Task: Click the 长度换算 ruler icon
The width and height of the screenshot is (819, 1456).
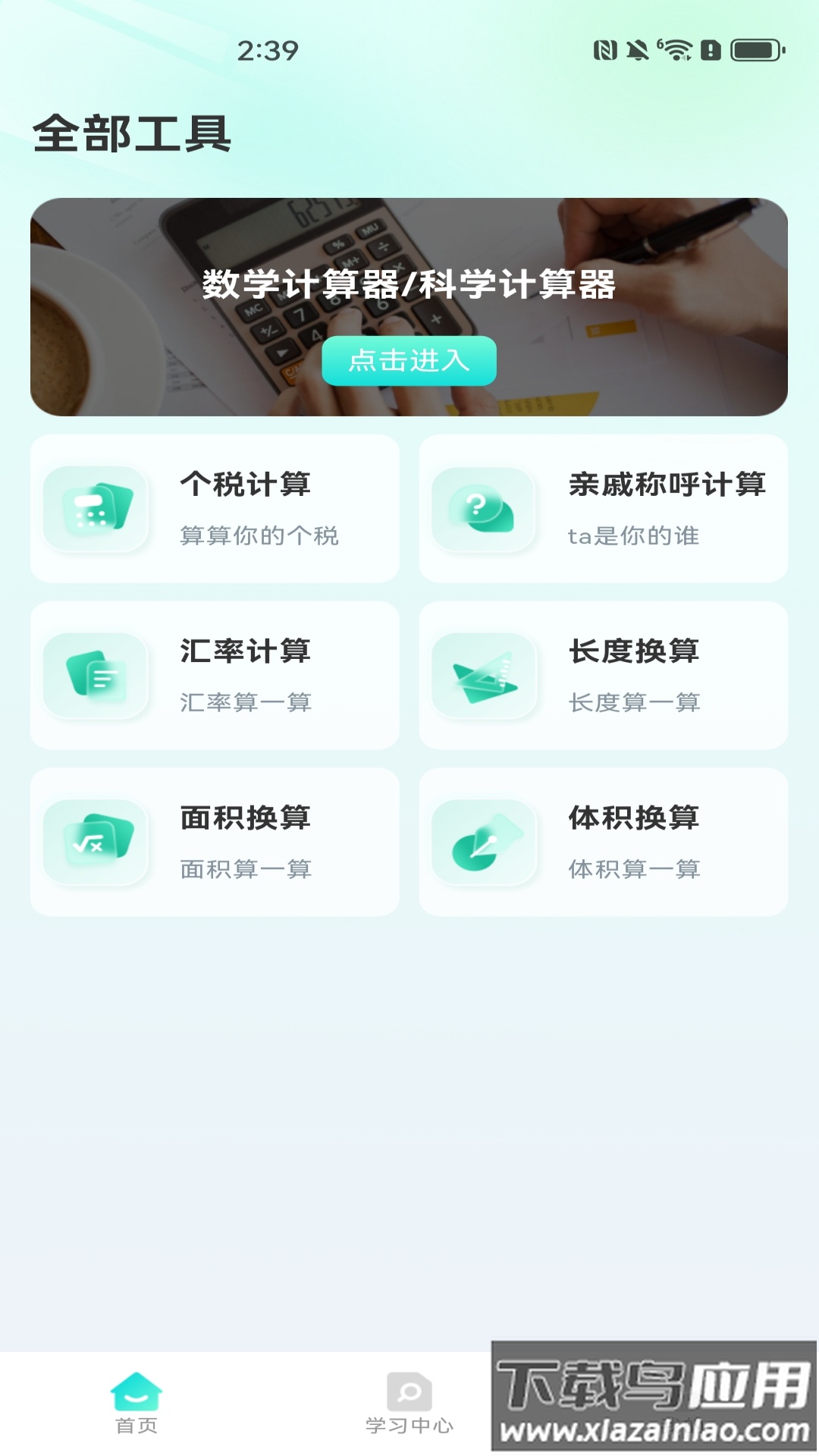Action: [x=485, y=676]
